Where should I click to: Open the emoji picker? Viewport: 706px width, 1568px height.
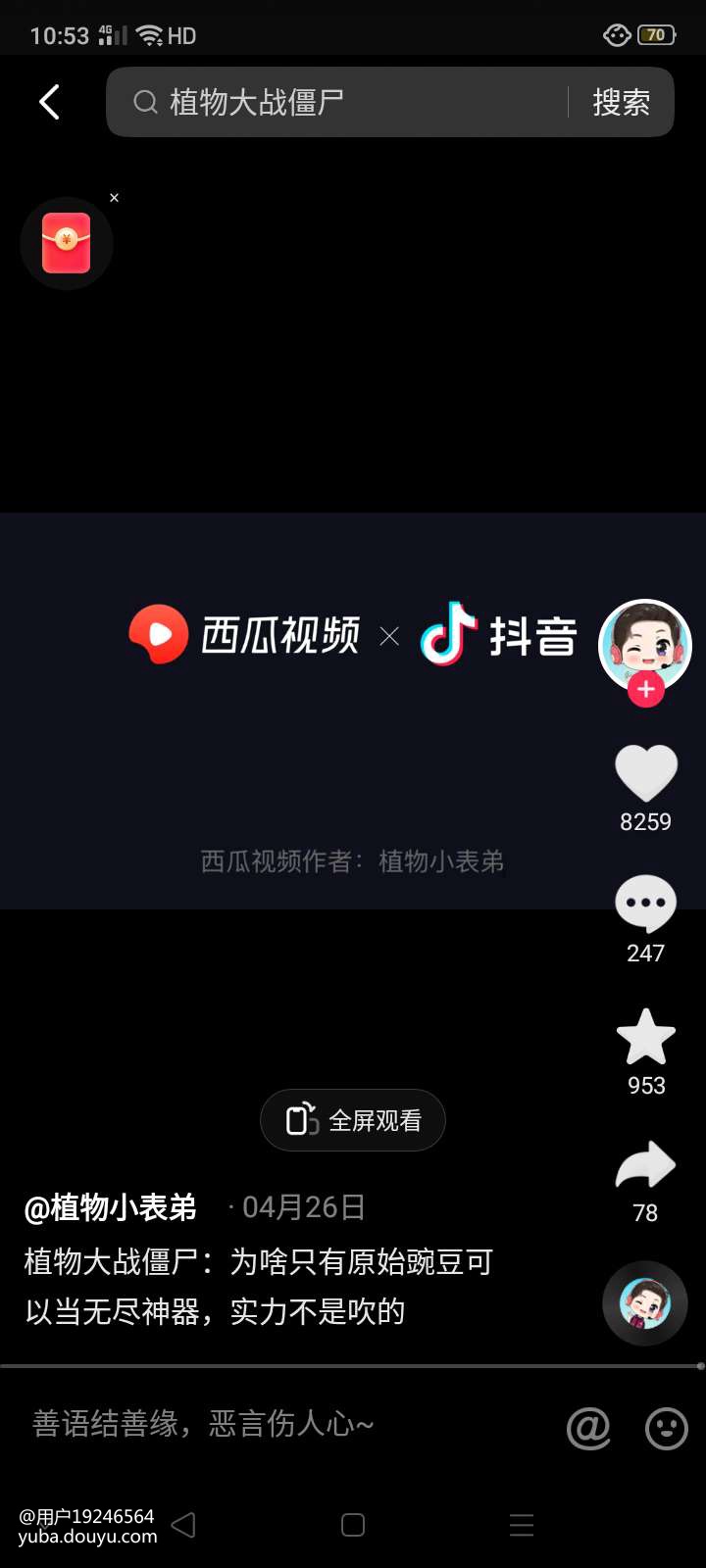[667, 1428]
